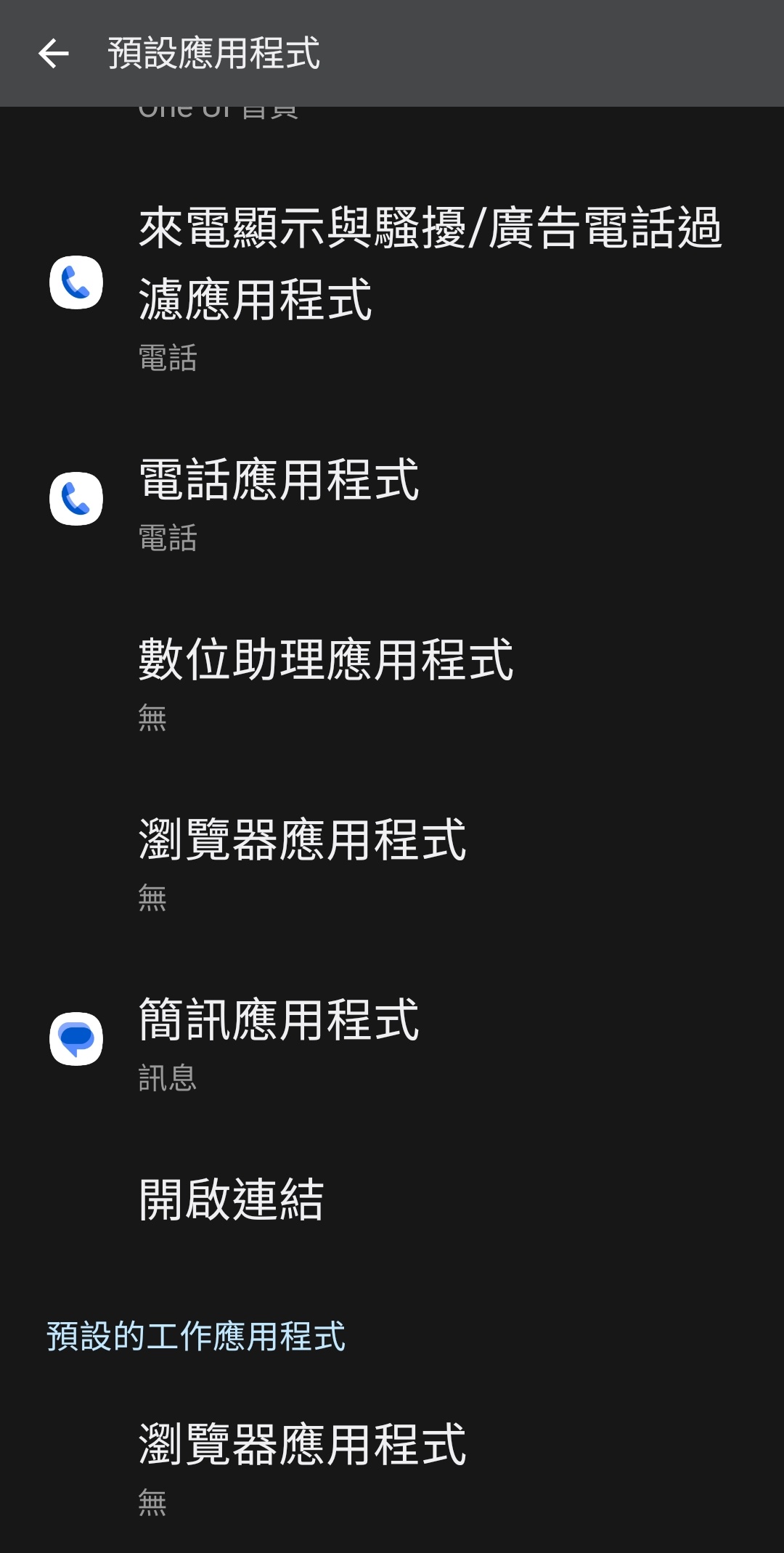
Task: Open 電話應用程式 default setting
Action: pos(392,501)
